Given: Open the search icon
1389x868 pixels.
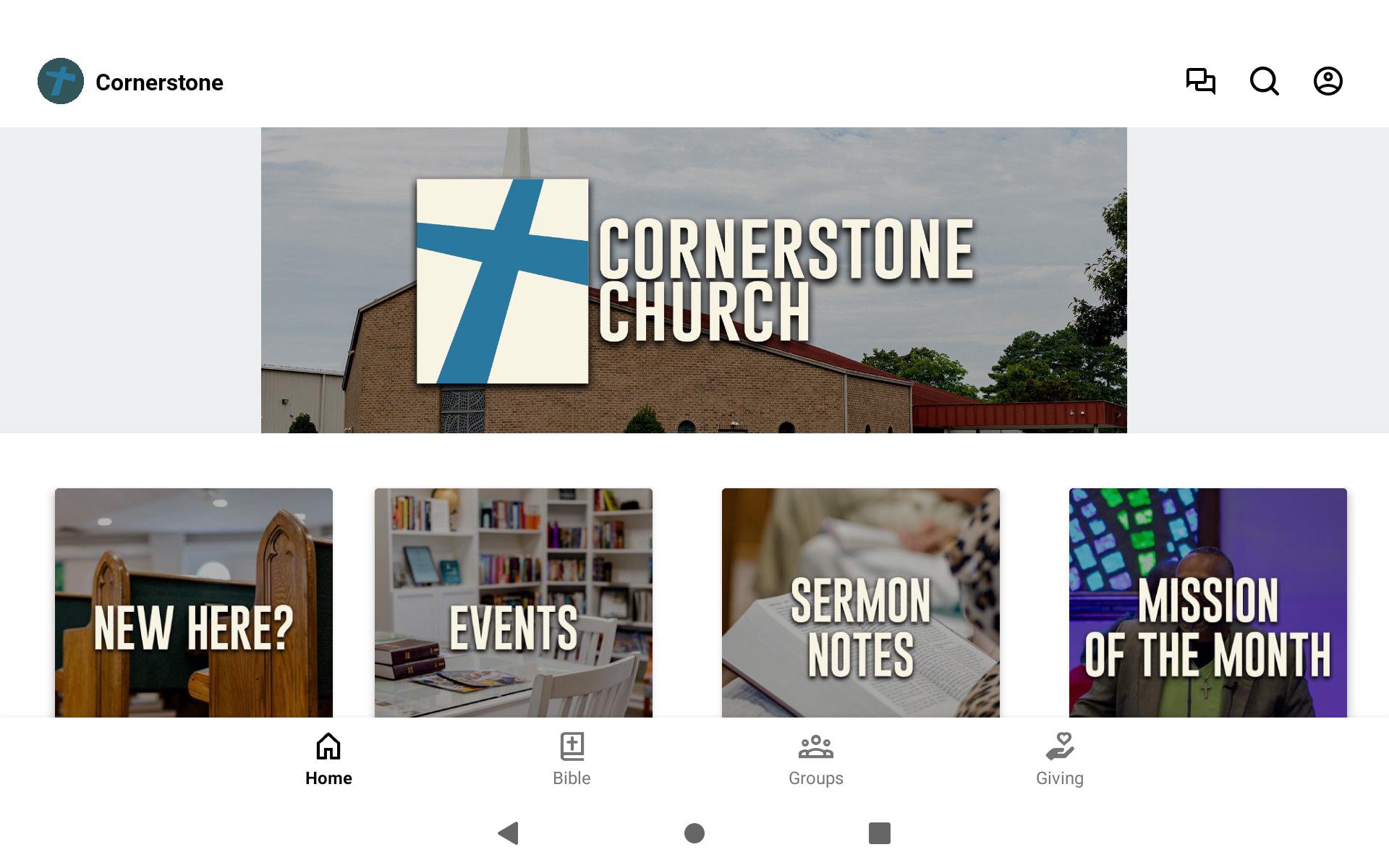Looking at the screenshot, I should coord(1264,81).
